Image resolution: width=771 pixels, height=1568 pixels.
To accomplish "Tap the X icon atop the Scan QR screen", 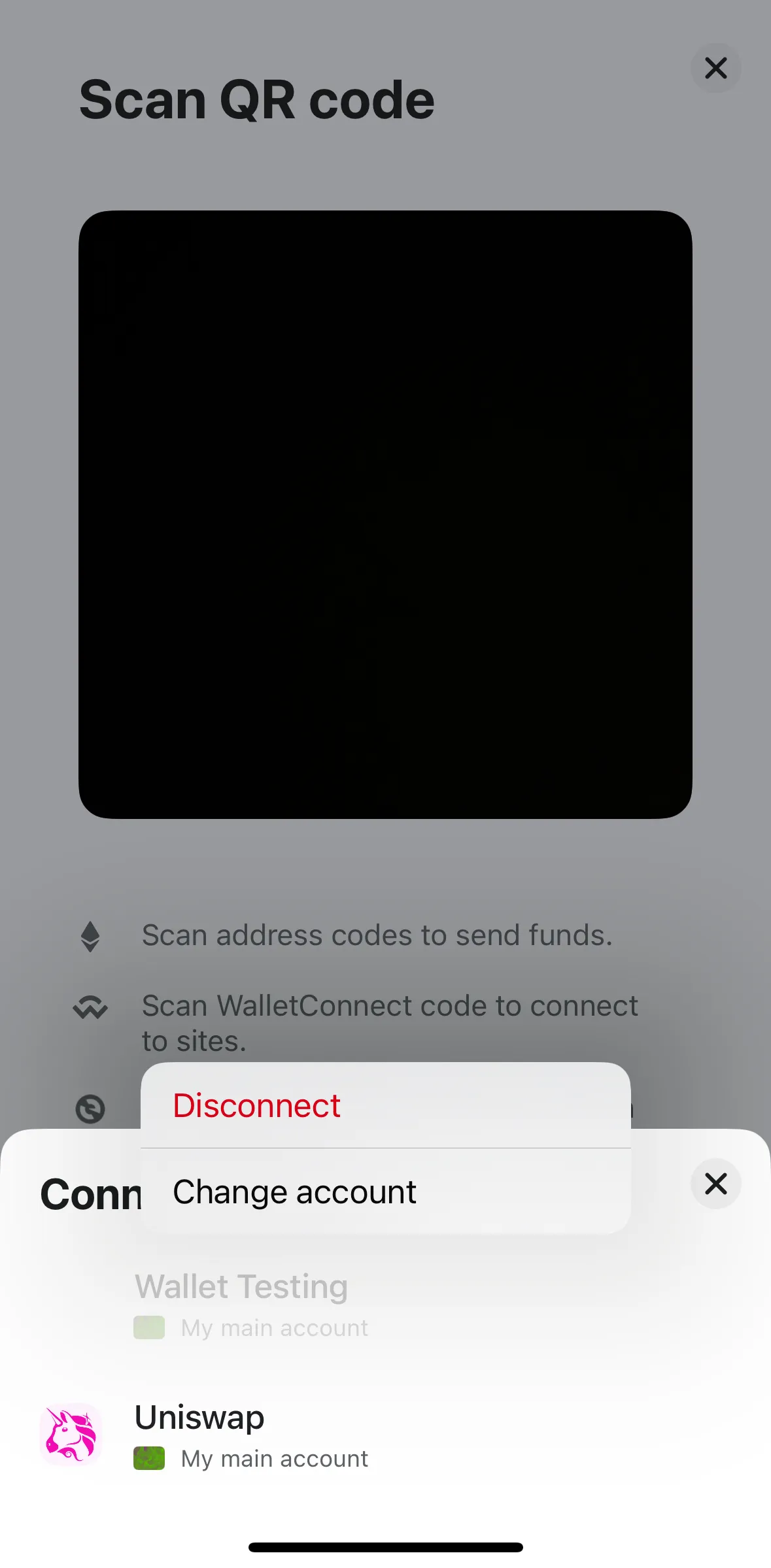I will click(x=715, y=68).
